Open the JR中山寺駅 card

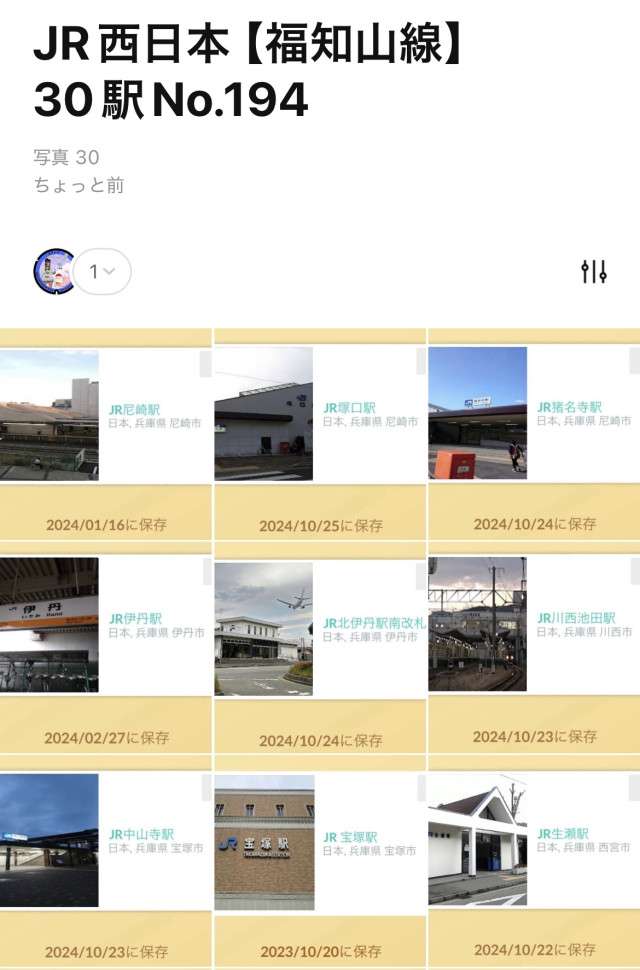tap(105, 840)
